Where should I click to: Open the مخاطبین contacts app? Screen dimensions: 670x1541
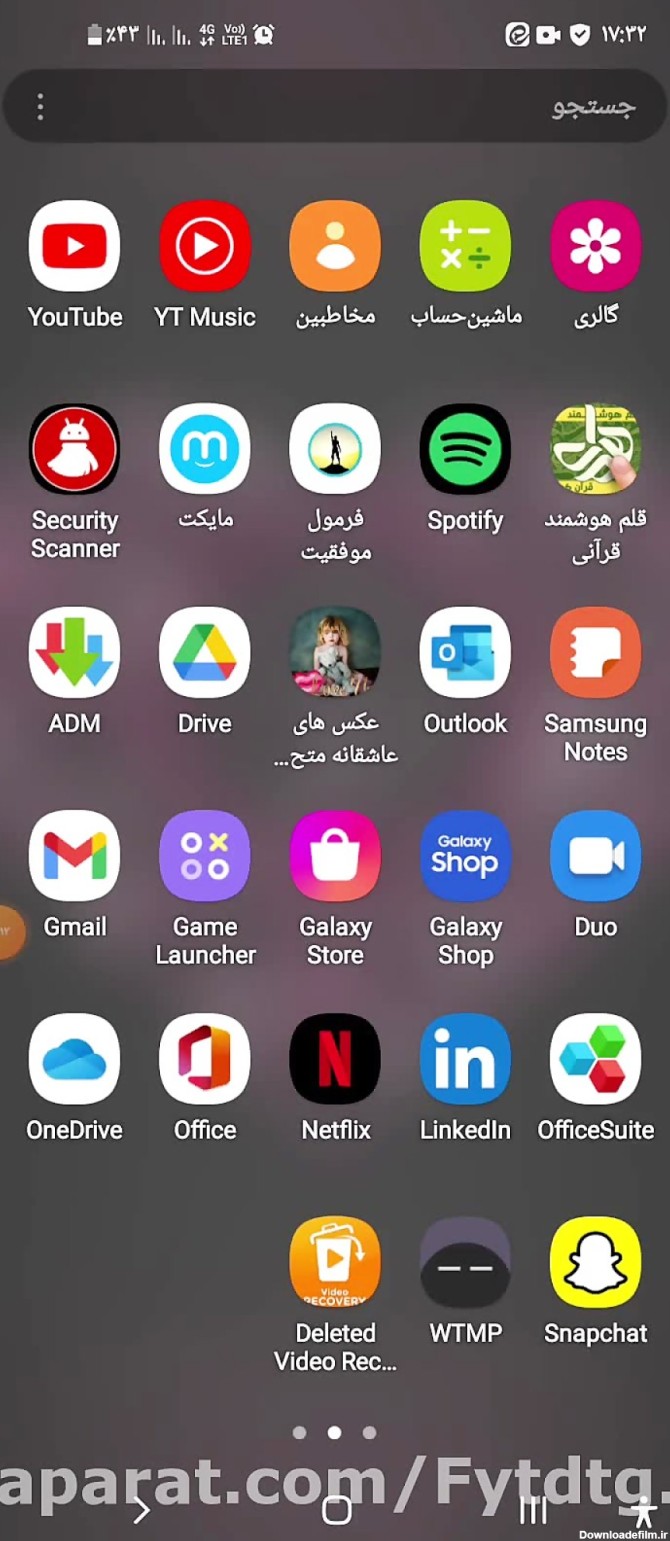pos(335,246)
